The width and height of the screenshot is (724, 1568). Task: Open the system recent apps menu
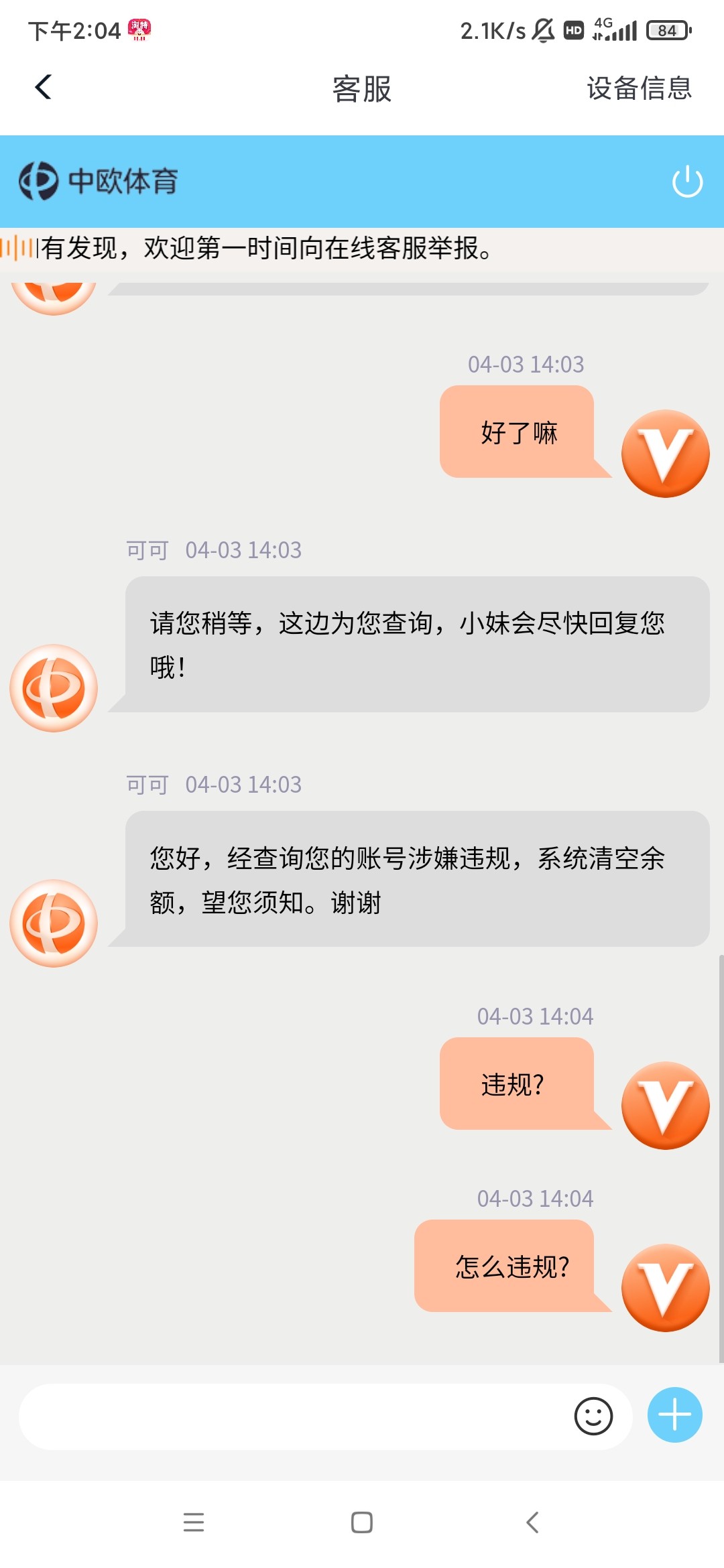point(194,1522)
